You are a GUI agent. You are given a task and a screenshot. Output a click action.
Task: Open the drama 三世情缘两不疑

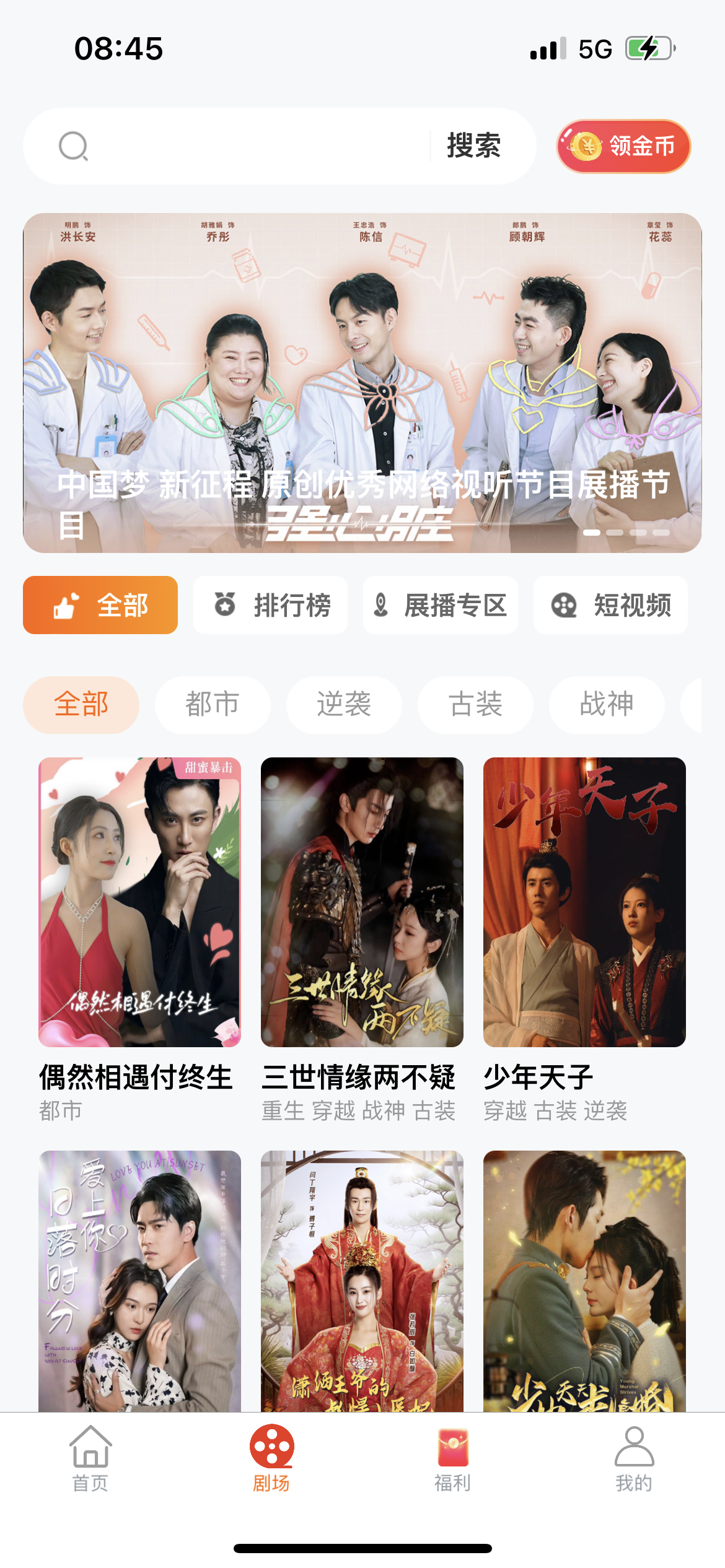362,902
